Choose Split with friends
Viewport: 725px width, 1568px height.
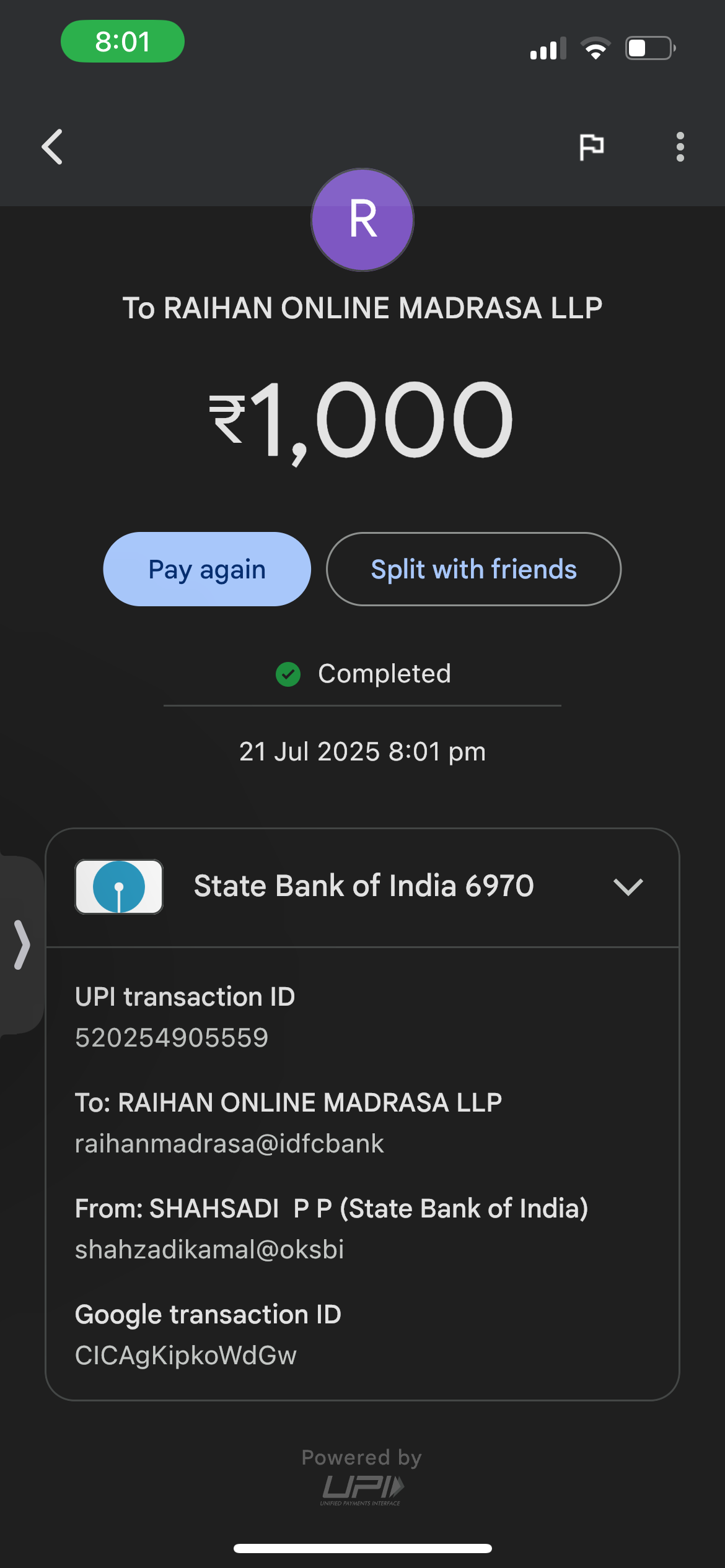(473, 569)
